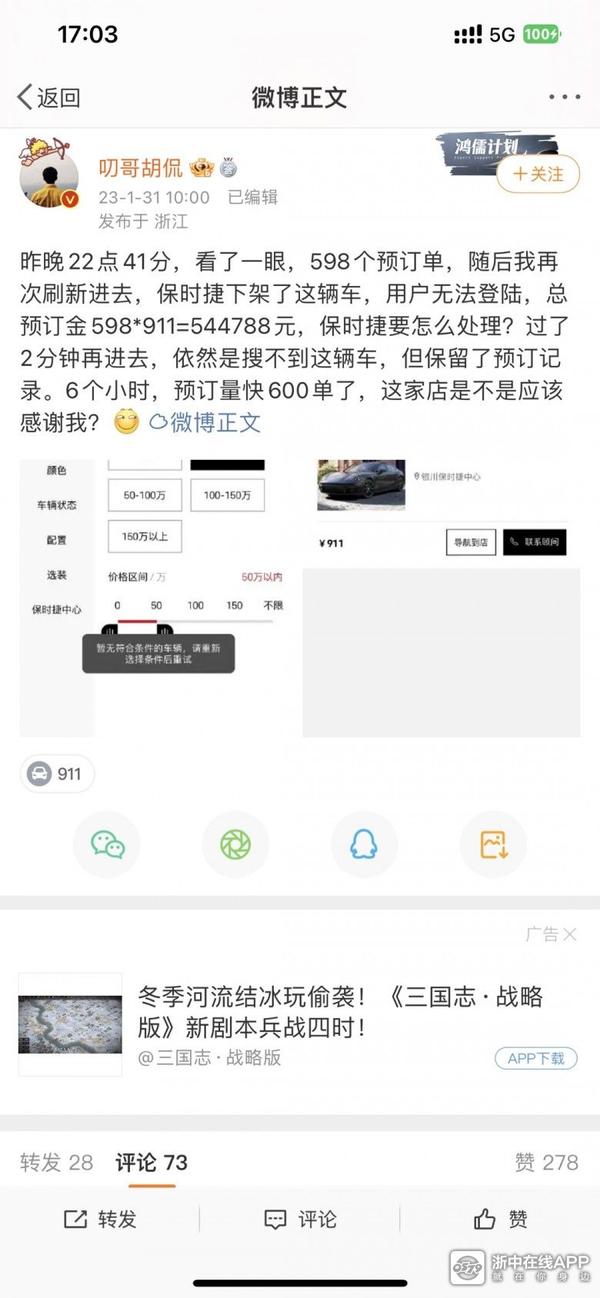
Task: View the left car filter screenshot
Action: (x=158, y=598)
